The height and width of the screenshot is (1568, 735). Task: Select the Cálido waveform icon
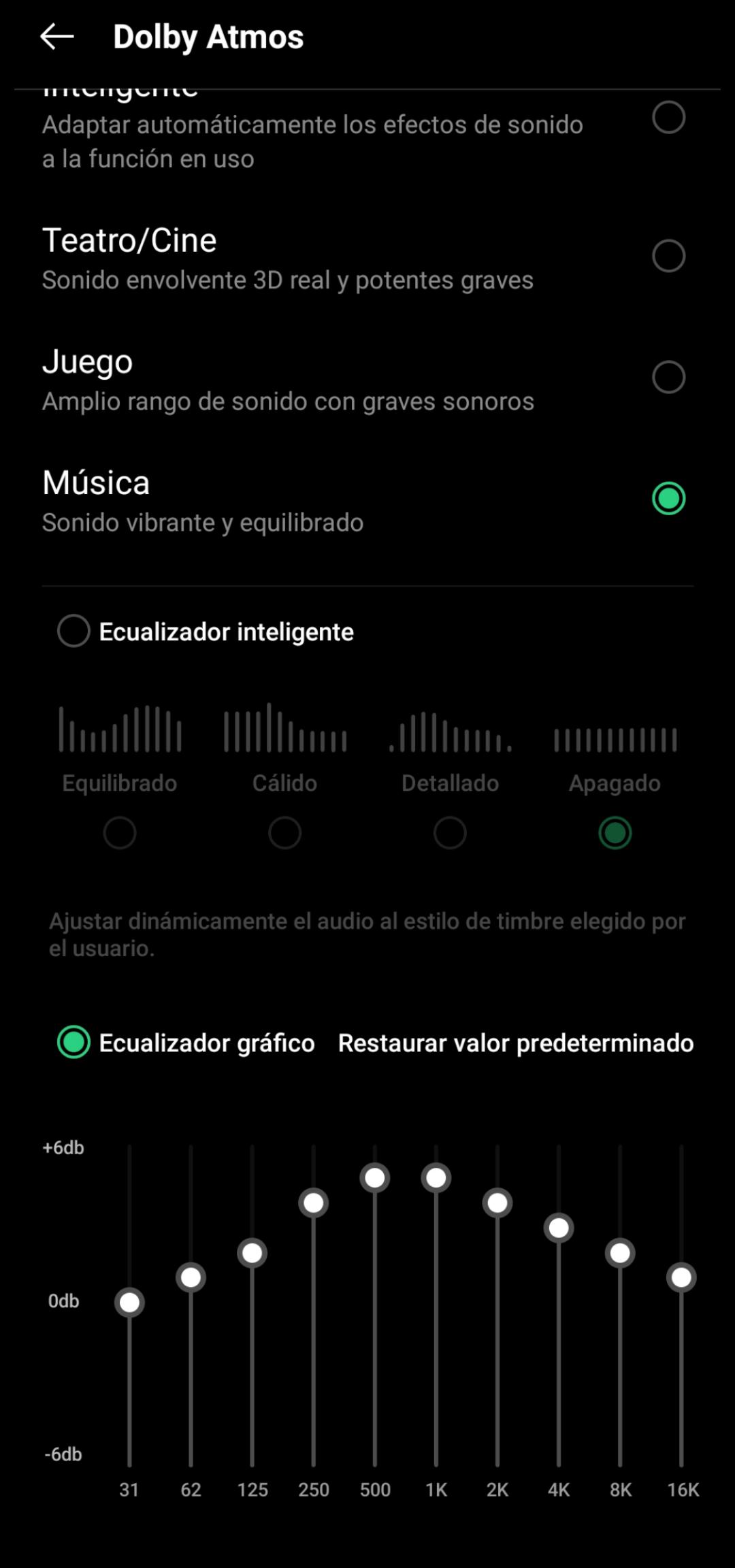[x=285, y=732]
